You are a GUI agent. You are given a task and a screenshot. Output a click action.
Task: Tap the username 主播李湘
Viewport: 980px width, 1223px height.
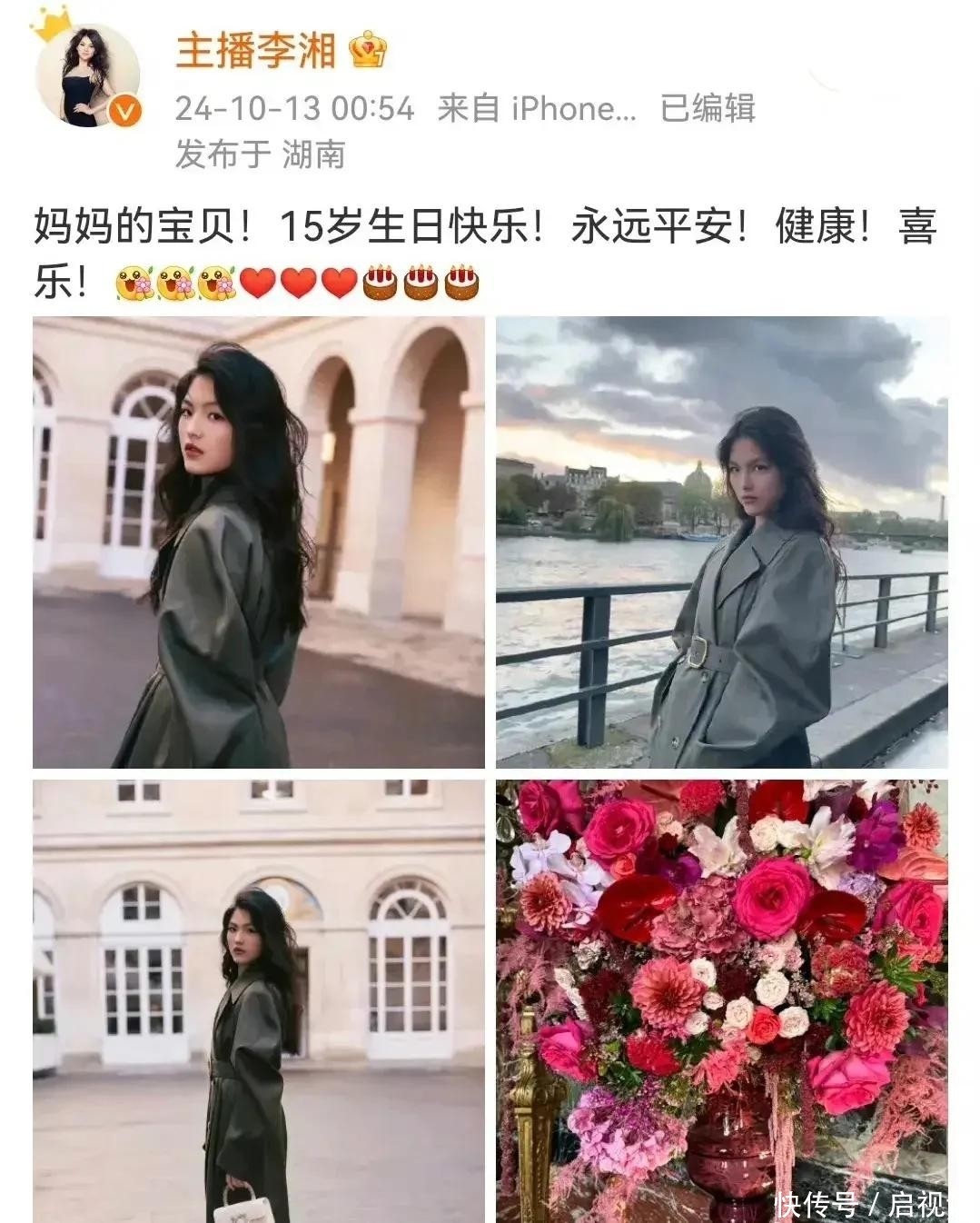(255, 50)
